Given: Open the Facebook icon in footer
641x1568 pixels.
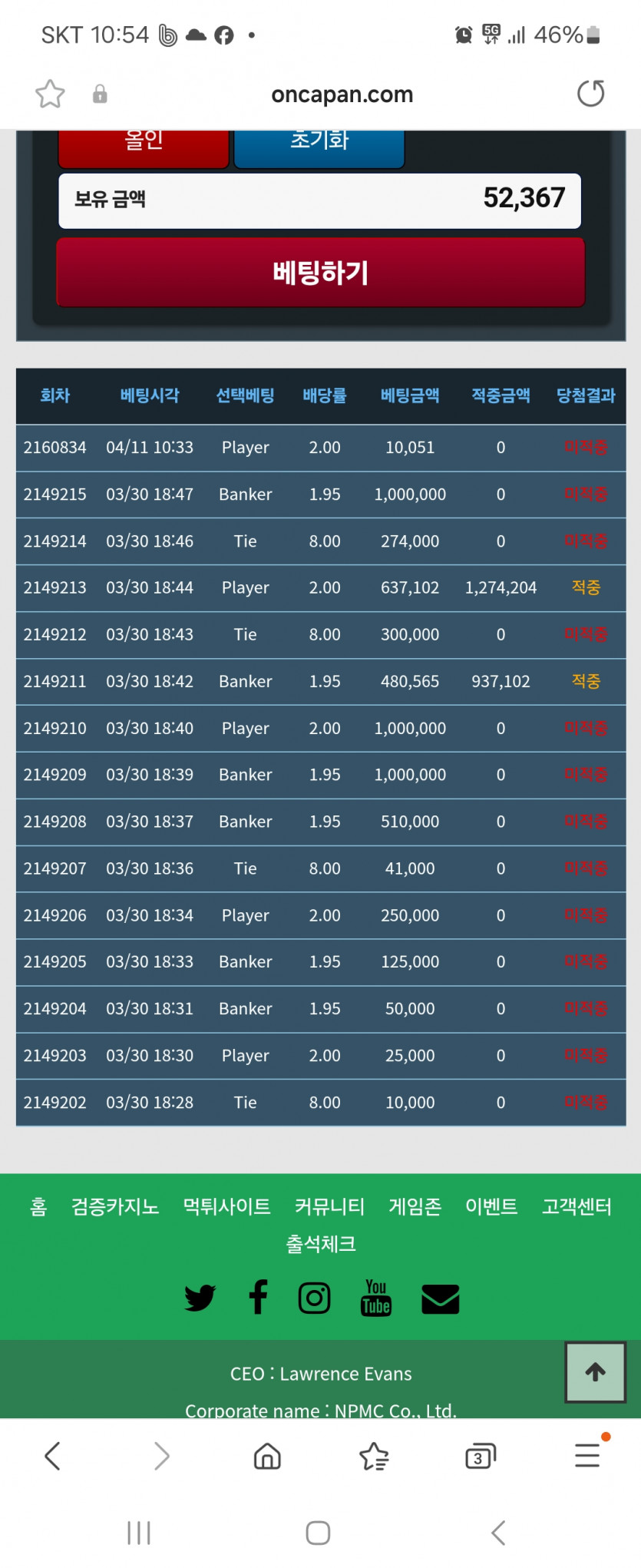Looking at the screenshot, I should click(x=258, y=1298).
